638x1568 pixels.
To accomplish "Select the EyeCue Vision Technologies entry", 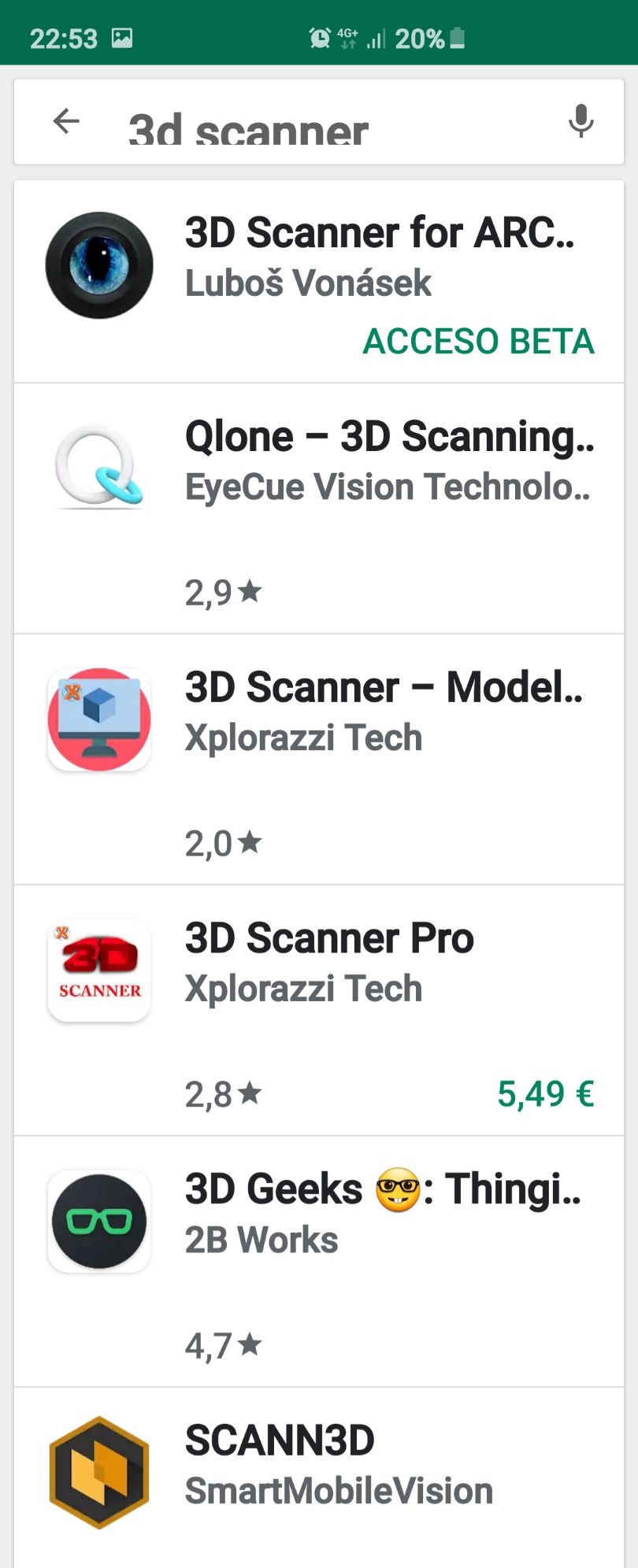I will tap(387, 486).
